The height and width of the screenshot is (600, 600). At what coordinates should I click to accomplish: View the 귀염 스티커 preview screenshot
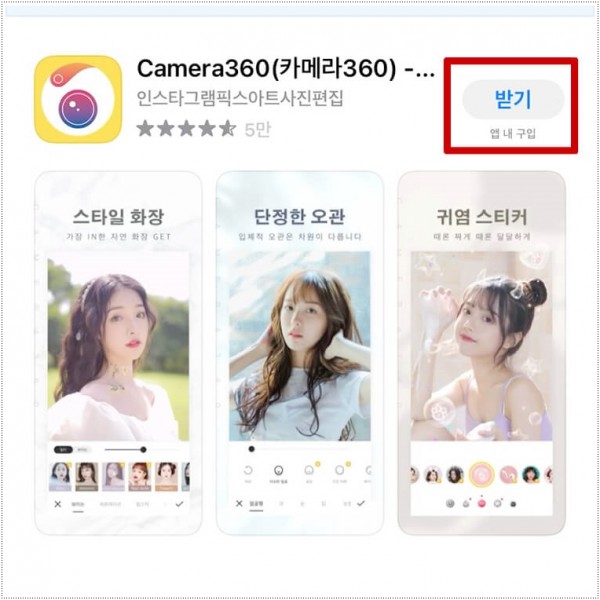pyautogui.click(x=480, y=352)
